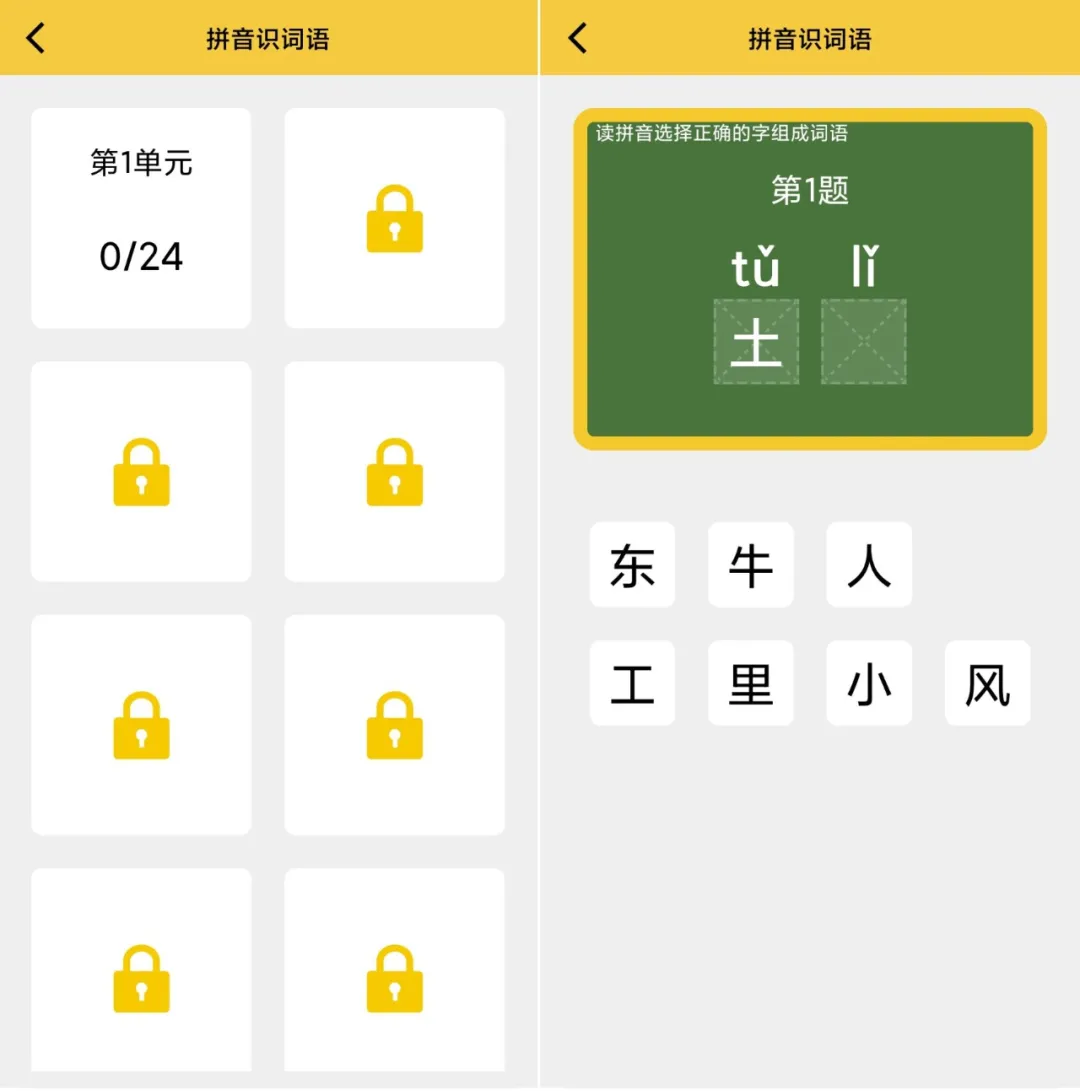Select the character 东
Viewport: 1080px width, 1091px height.
point(632,565)
